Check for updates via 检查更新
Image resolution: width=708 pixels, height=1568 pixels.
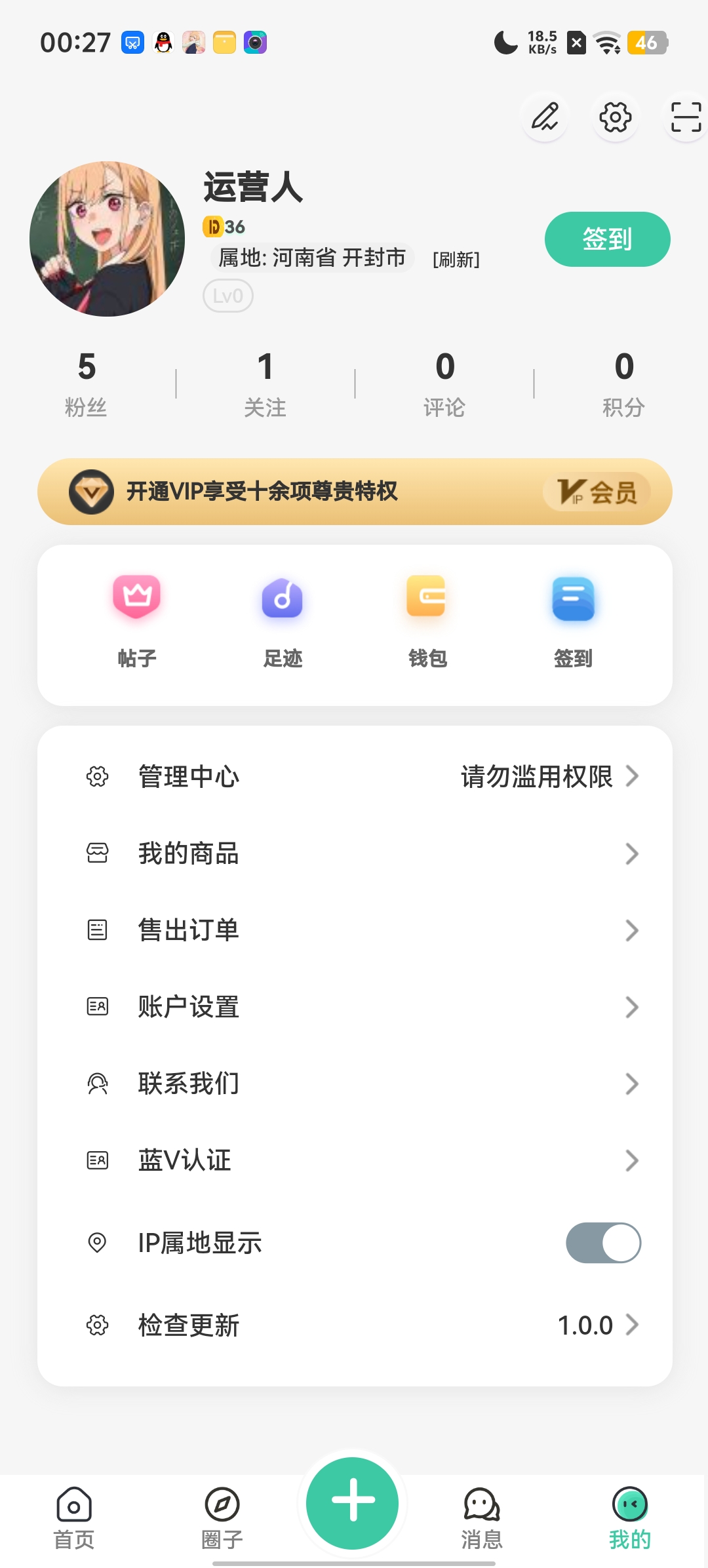point(355,1325)
